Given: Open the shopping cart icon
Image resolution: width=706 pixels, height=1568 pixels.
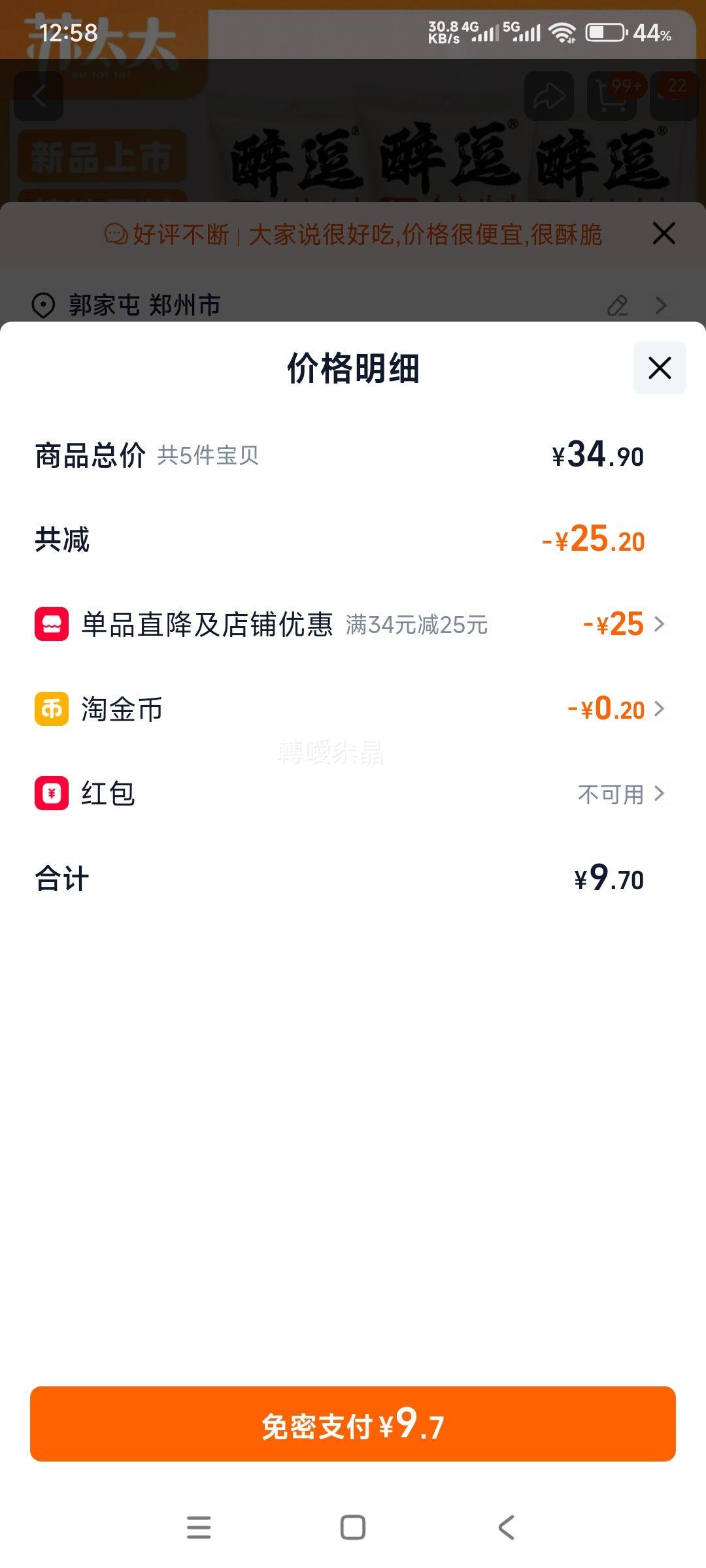Looking at the screenshot, I should coord(610,95).
